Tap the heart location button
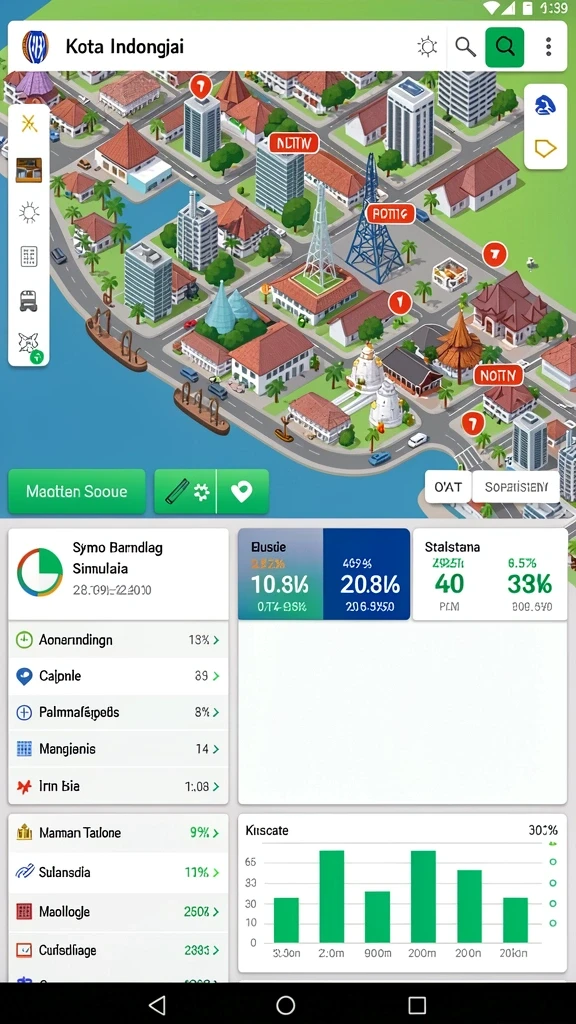This screenshot has width=576, height=1024. tap(242, 492)
